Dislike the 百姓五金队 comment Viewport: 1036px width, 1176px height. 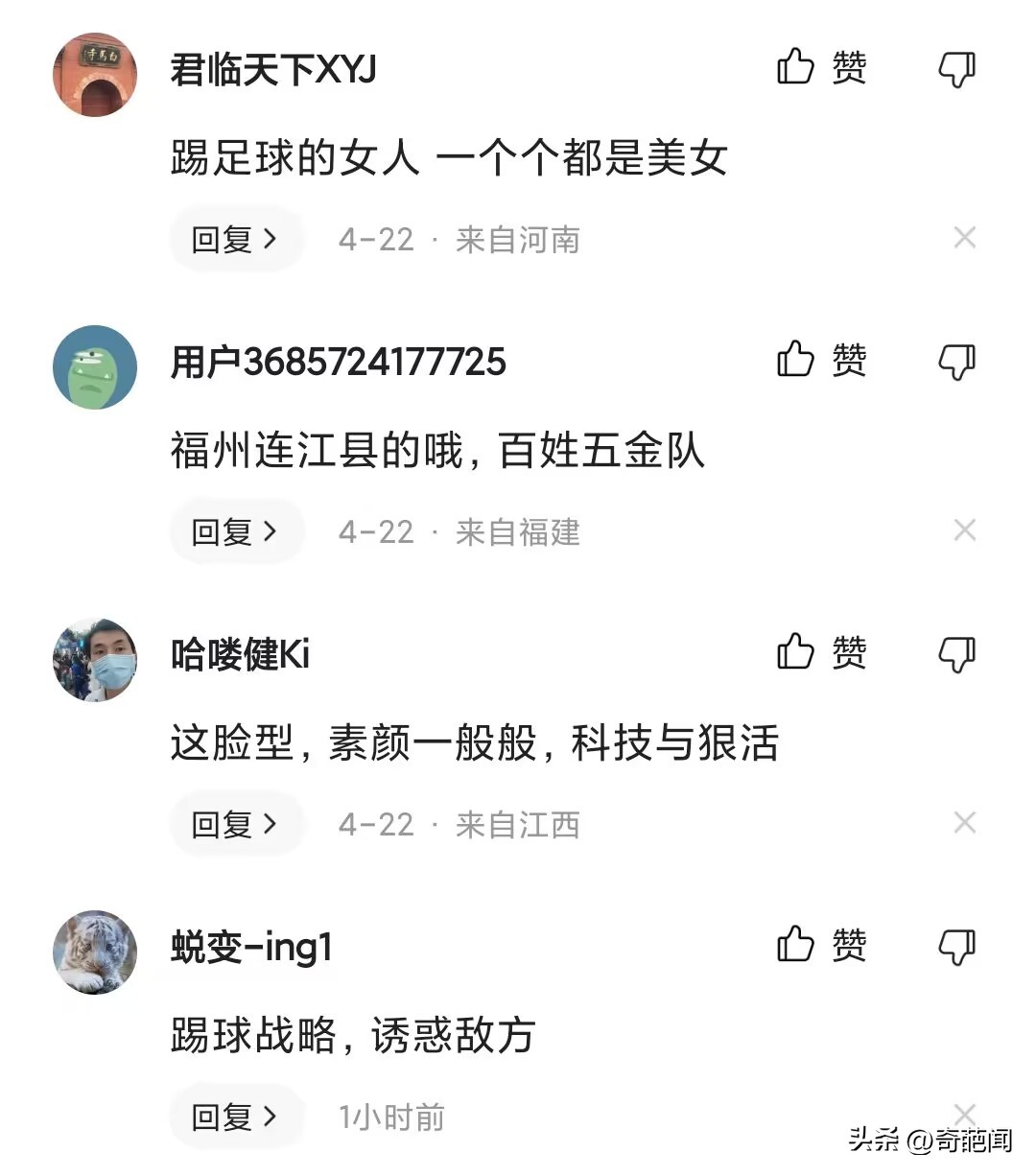pos(955,362)
